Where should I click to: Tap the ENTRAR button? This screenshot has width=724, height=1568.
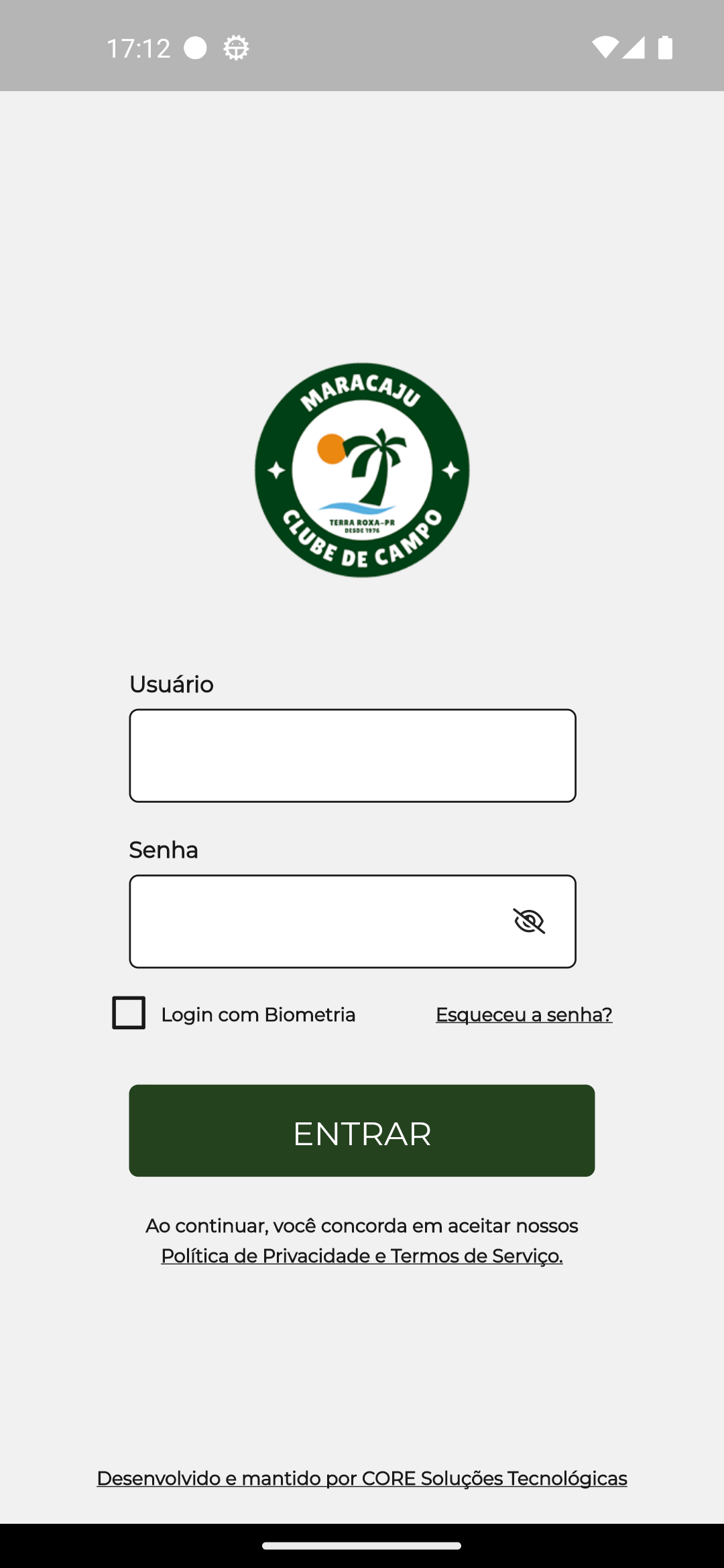point(362,1130)
